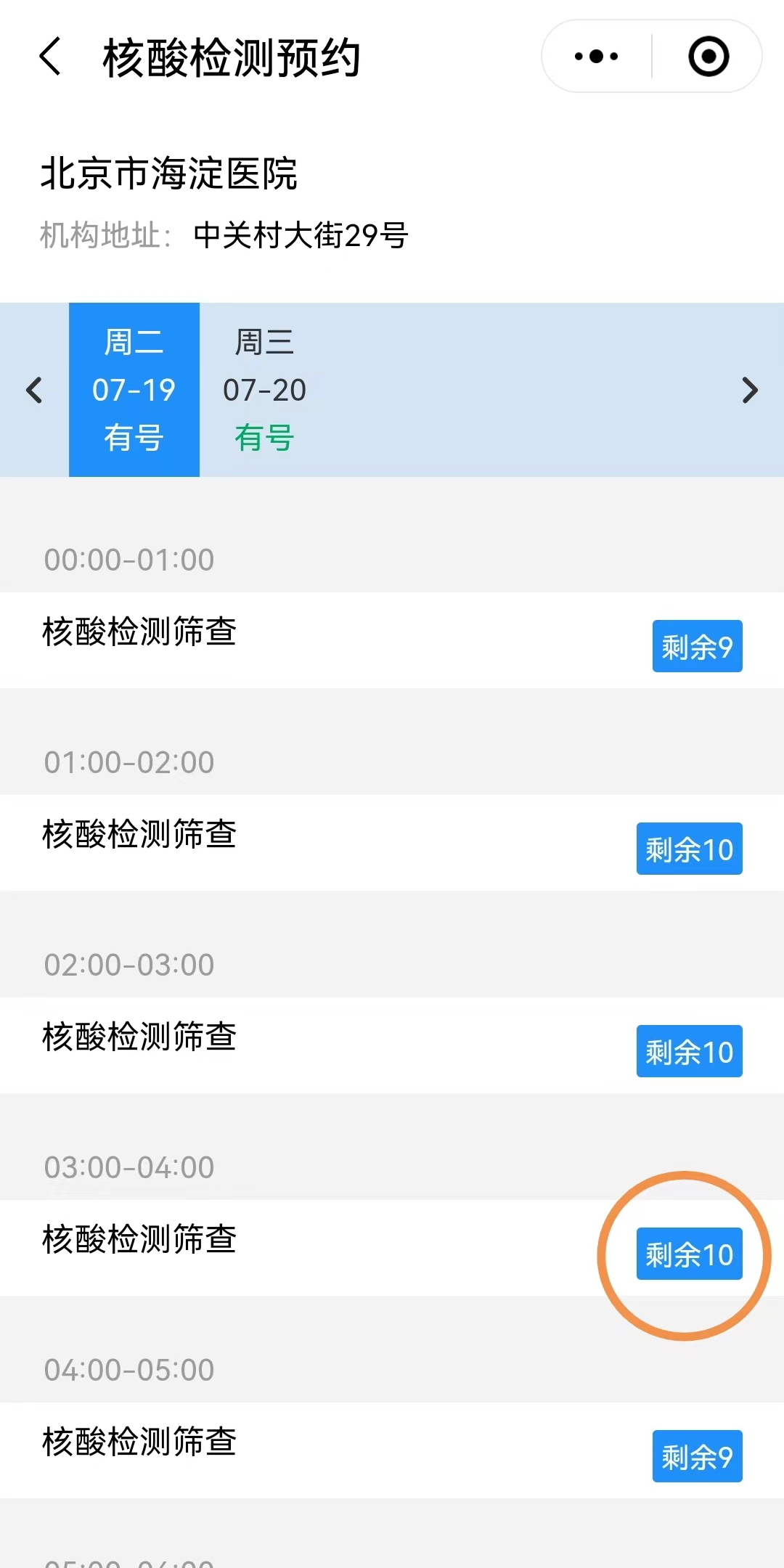Switch to the 周三 07-20 date tab

tap(264, 390)
